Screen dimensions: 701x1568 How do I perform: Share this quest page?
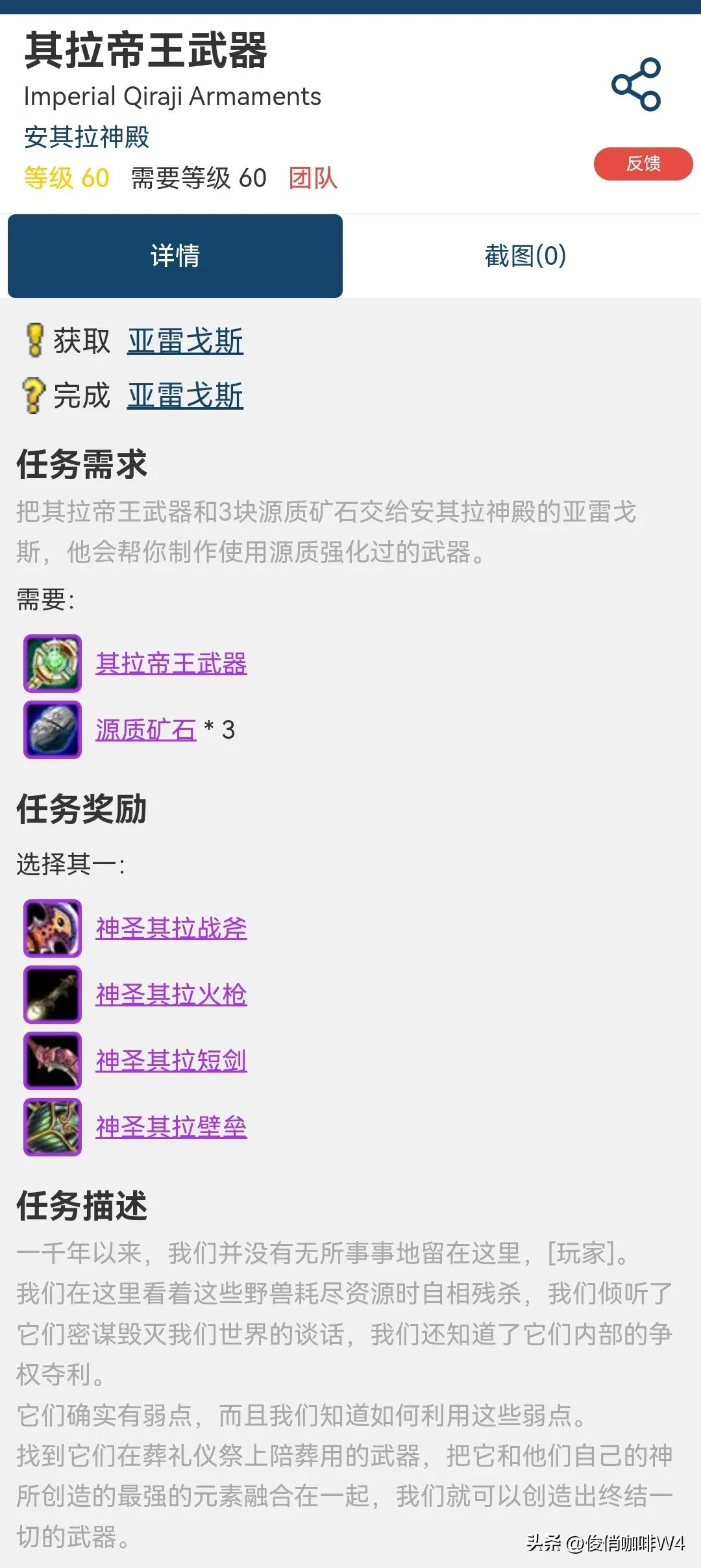(x=635, y=84)
